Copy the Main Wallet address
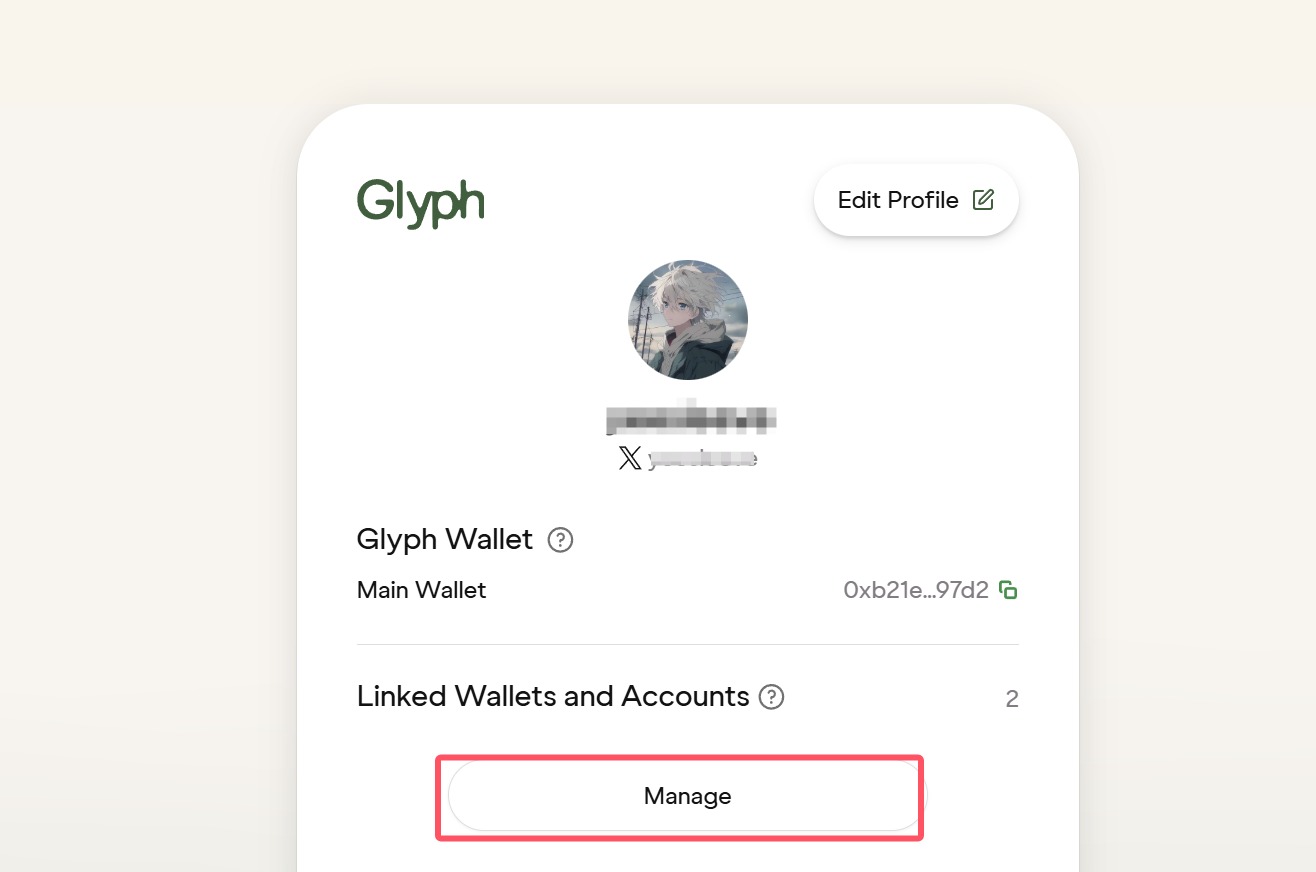Image resolution: width=1316 pixels, height=872 pixels. point(1008,590)
